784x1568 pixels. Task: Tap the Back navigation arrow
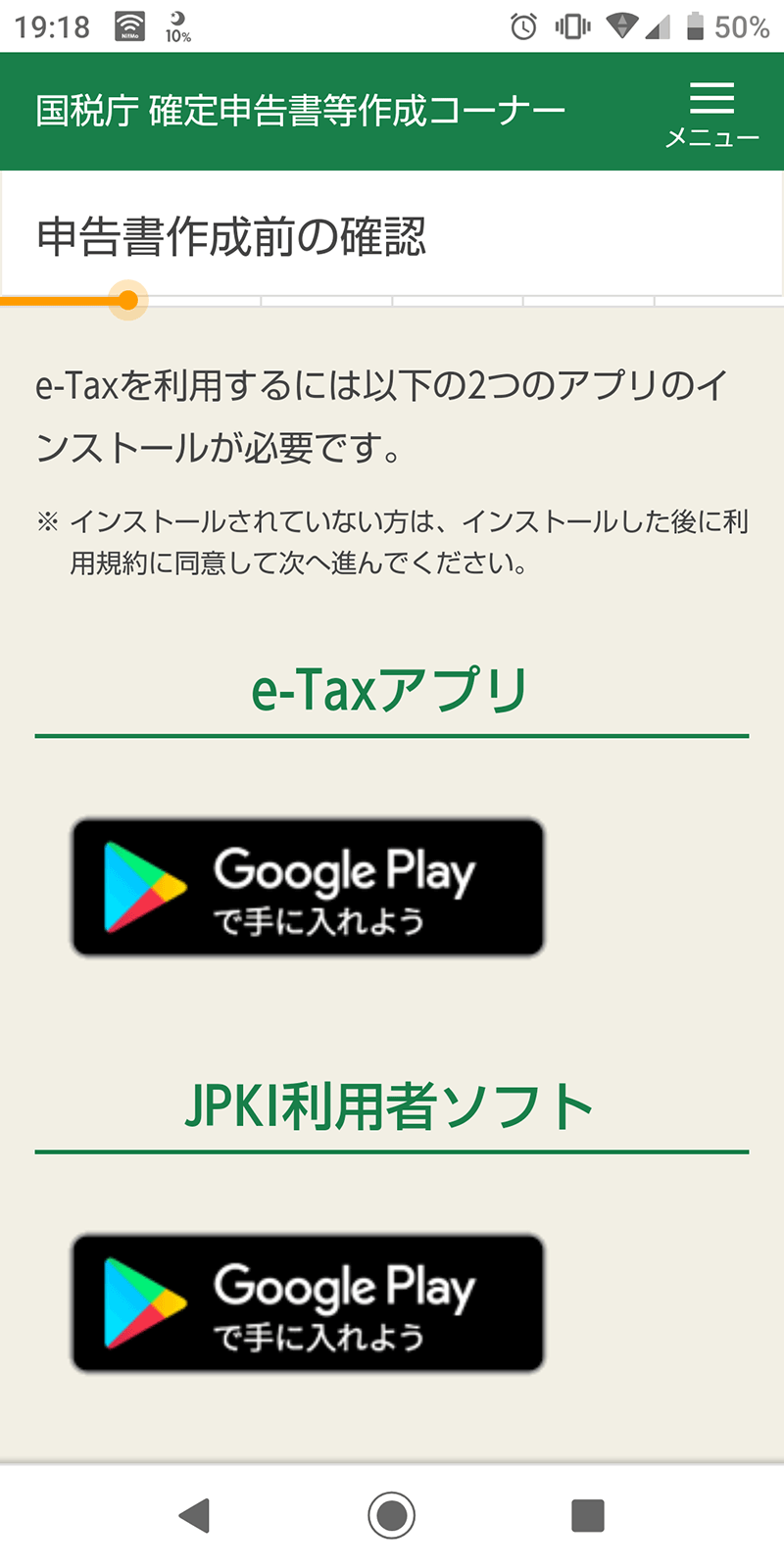click(196, 1514)
